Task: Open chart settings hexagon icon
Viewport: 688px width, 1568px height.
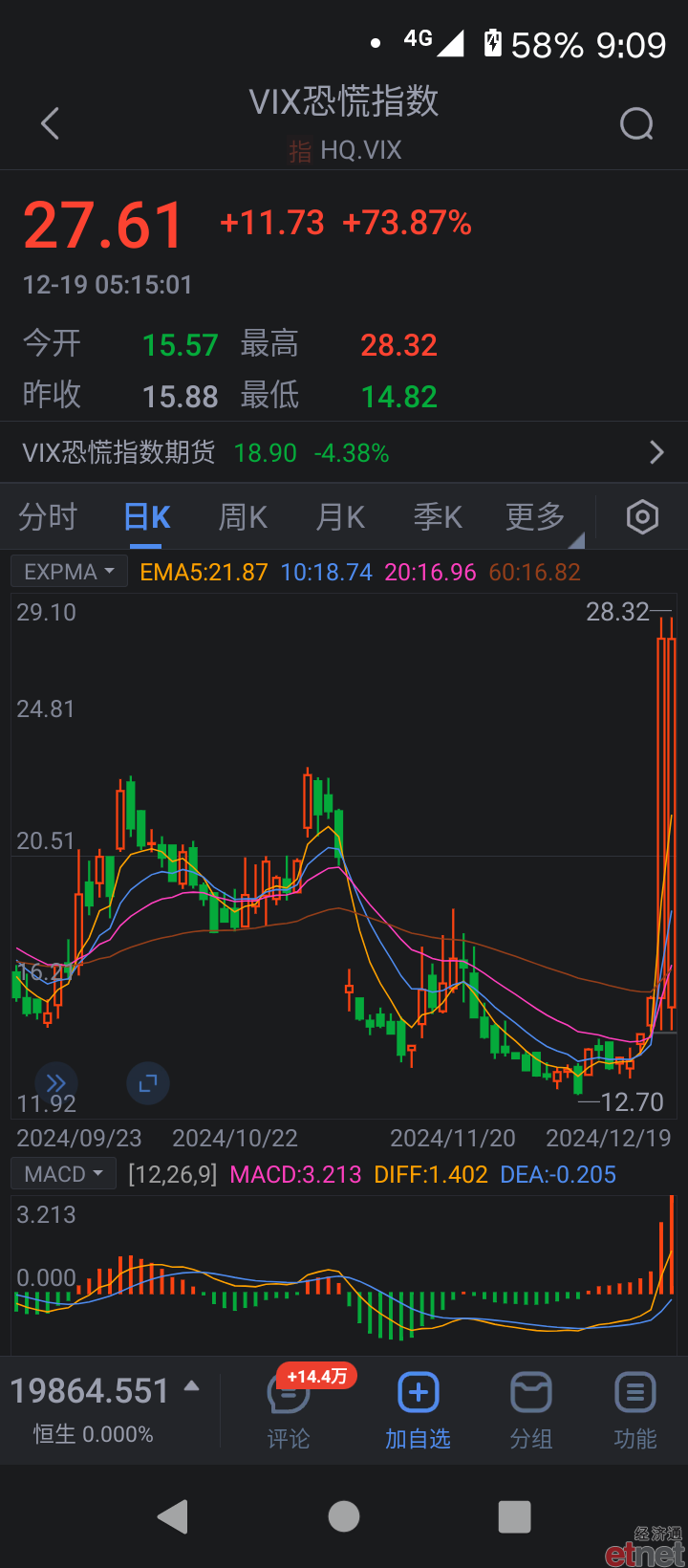Action: (x=642, y=517)
